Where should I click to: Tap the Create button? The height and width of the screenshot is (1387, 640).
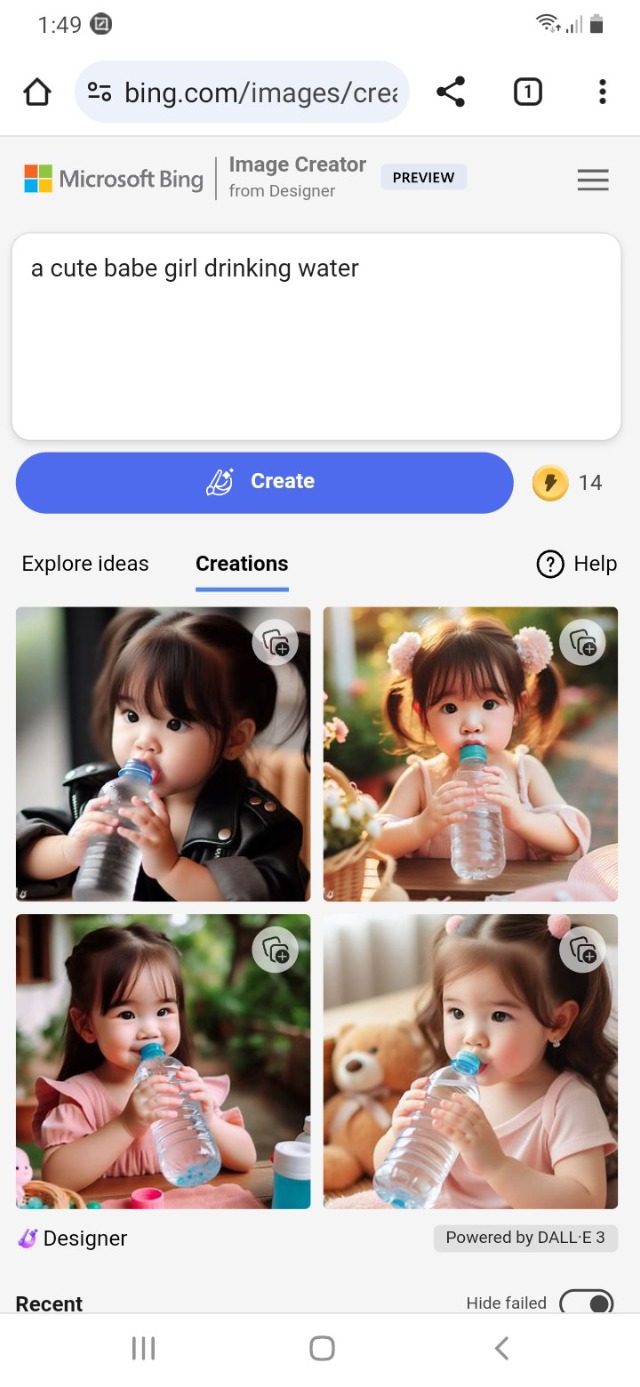[264, 482]
